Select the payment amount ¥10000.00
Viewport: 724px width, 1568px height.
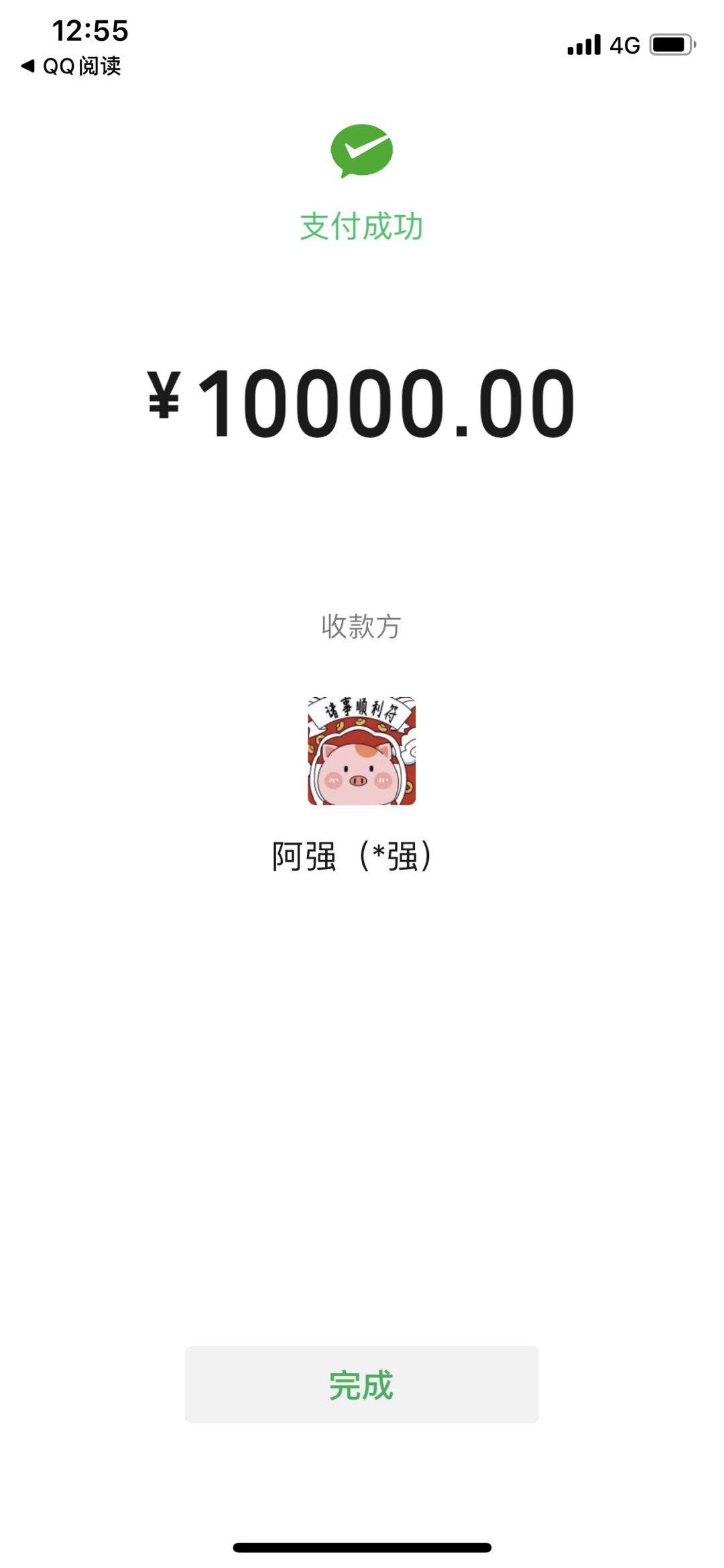[x=362, y=402]
